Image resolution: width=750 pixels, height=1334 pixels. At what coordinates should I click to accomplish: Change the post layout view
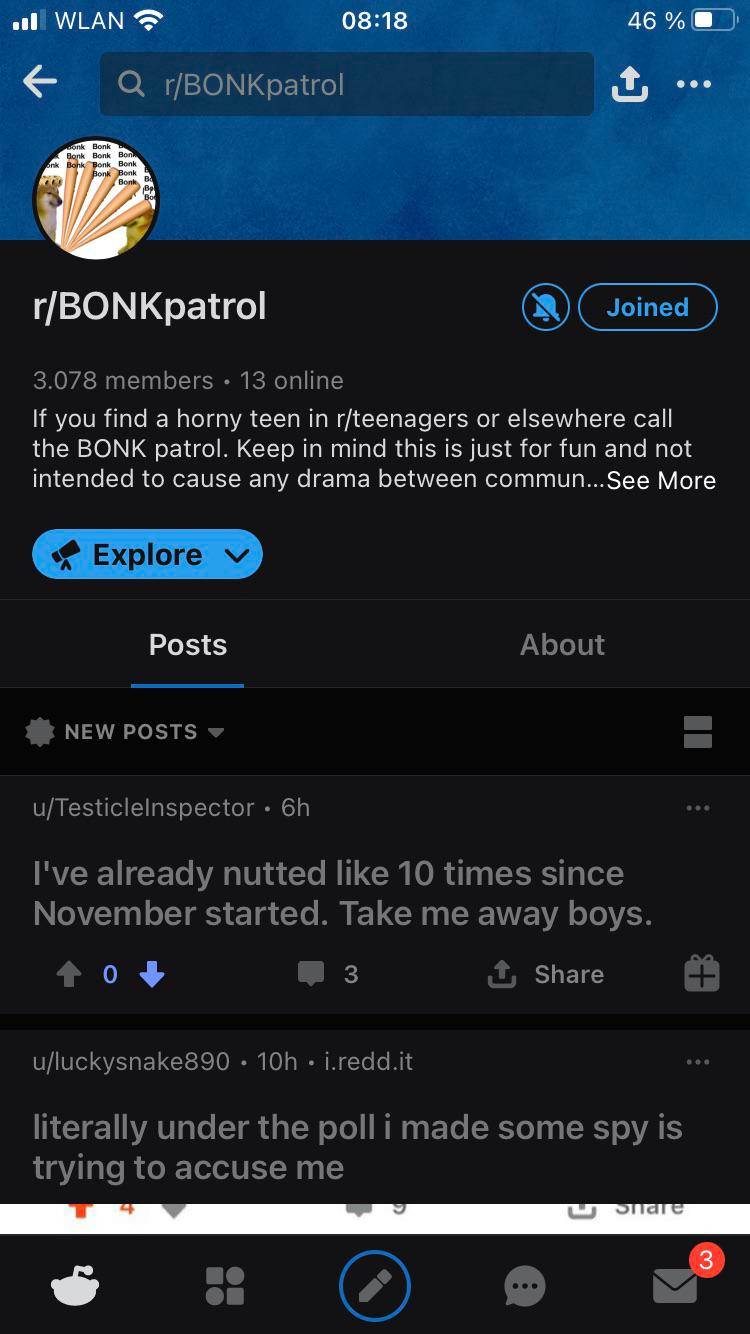(x=697, y=732)
